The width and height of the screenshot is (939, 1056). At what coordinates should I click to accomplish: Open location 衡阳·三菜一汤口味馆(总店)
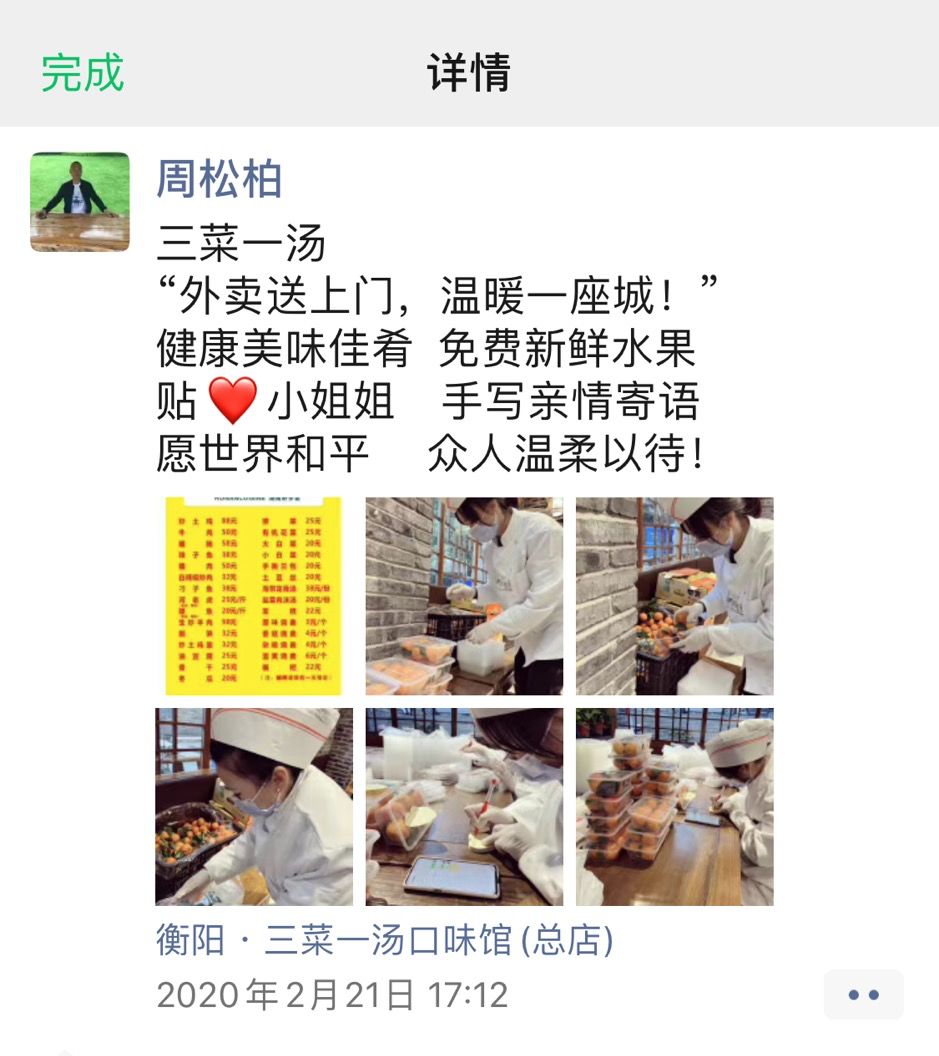(x=385, y=939)
